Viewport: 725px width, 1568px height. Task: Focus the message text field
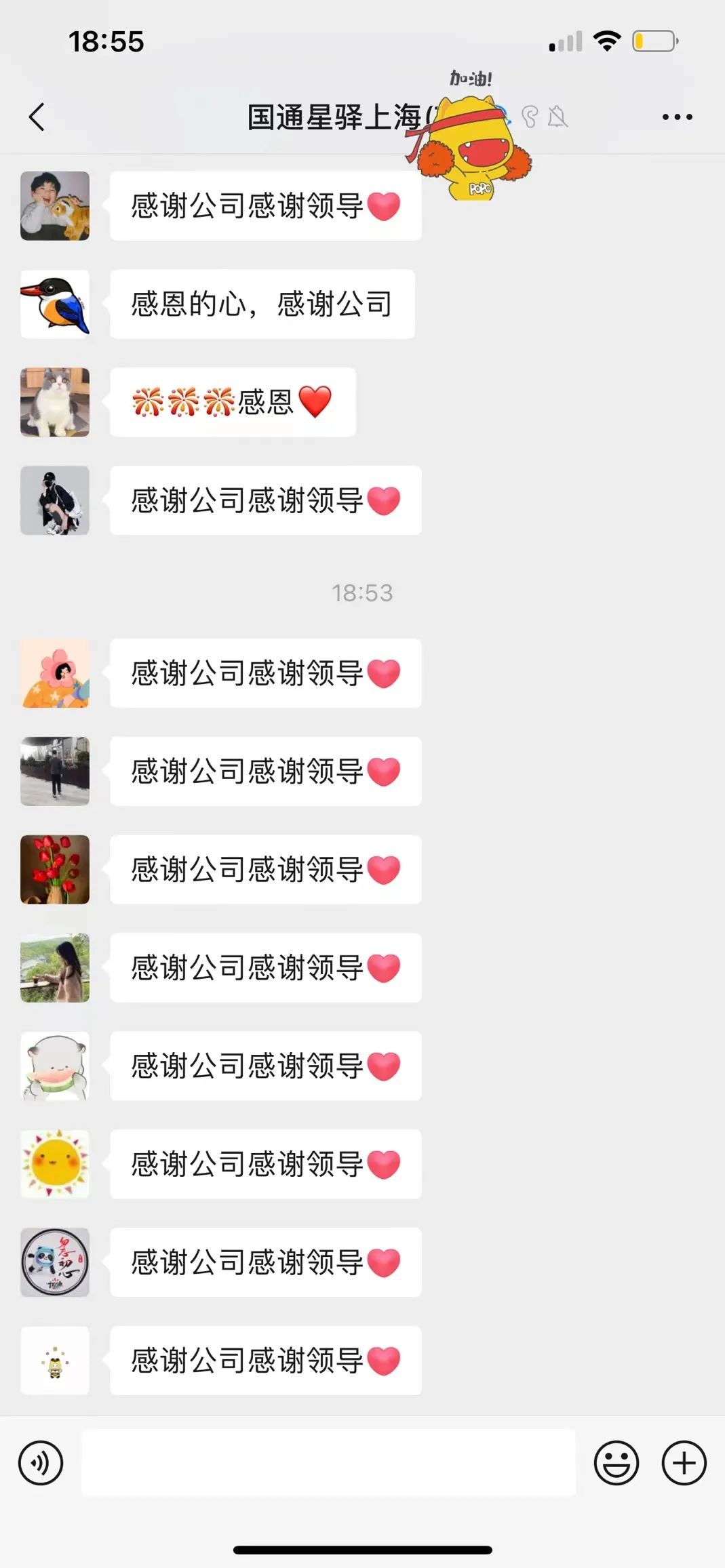tap(328, 1462)
